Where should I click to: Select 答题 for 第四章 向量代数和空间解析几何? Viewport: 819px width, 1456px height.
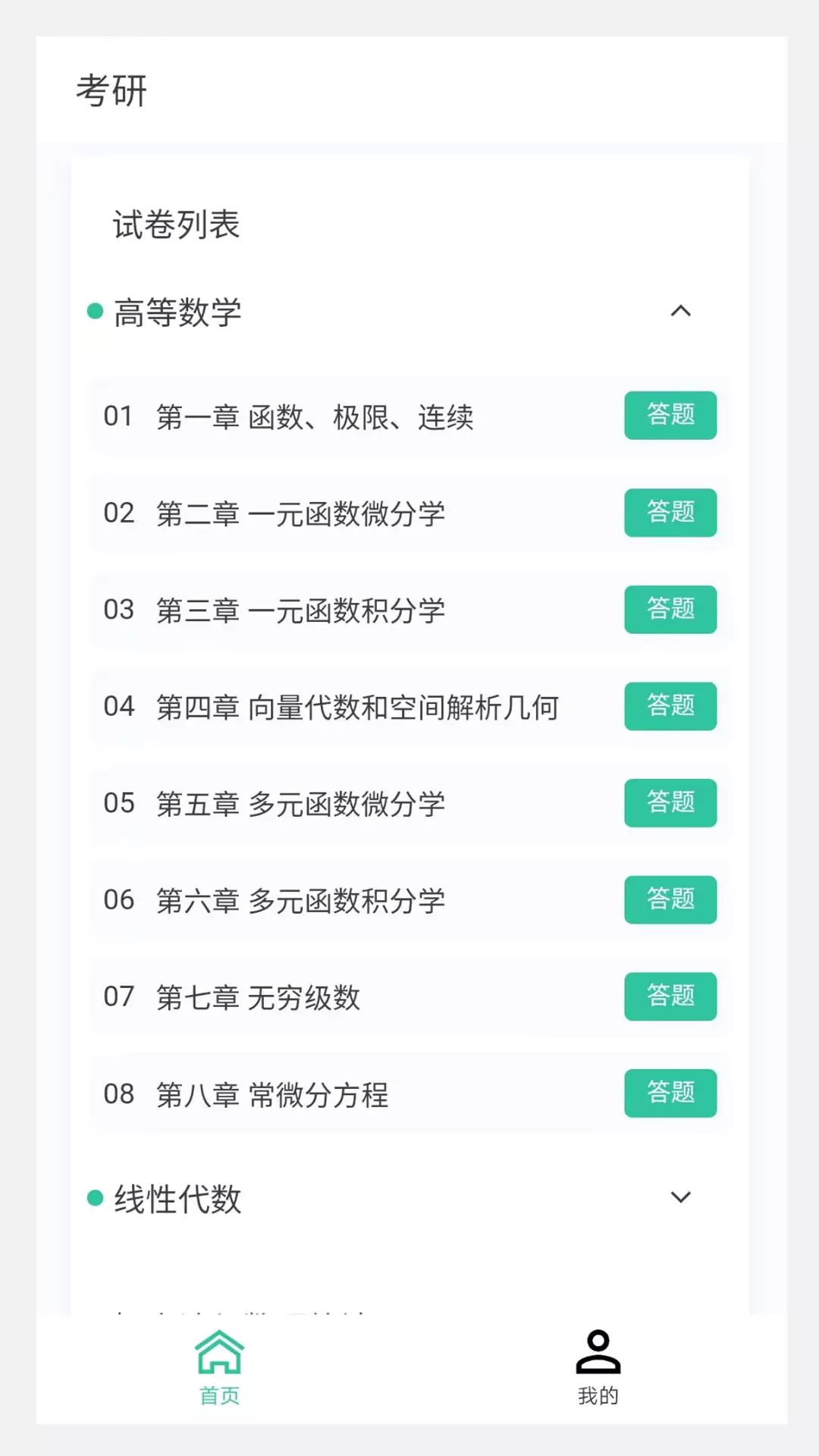[x=670, y=706]
